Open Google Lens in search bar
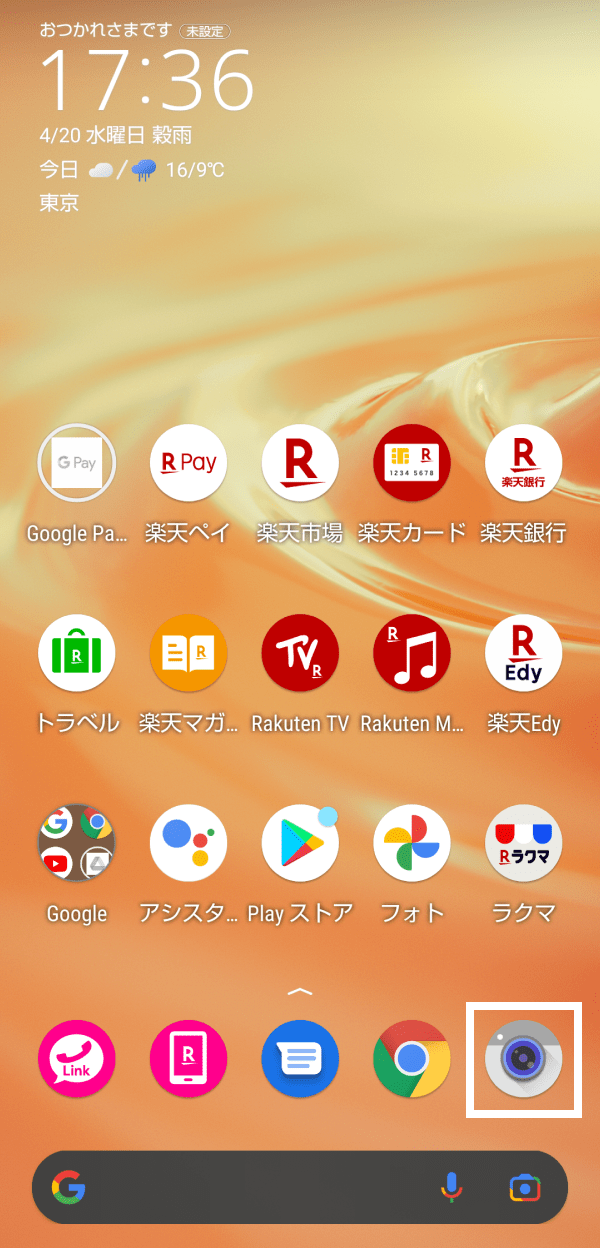This screenshot has height=1248, width=600. [x=524, y=1187]
